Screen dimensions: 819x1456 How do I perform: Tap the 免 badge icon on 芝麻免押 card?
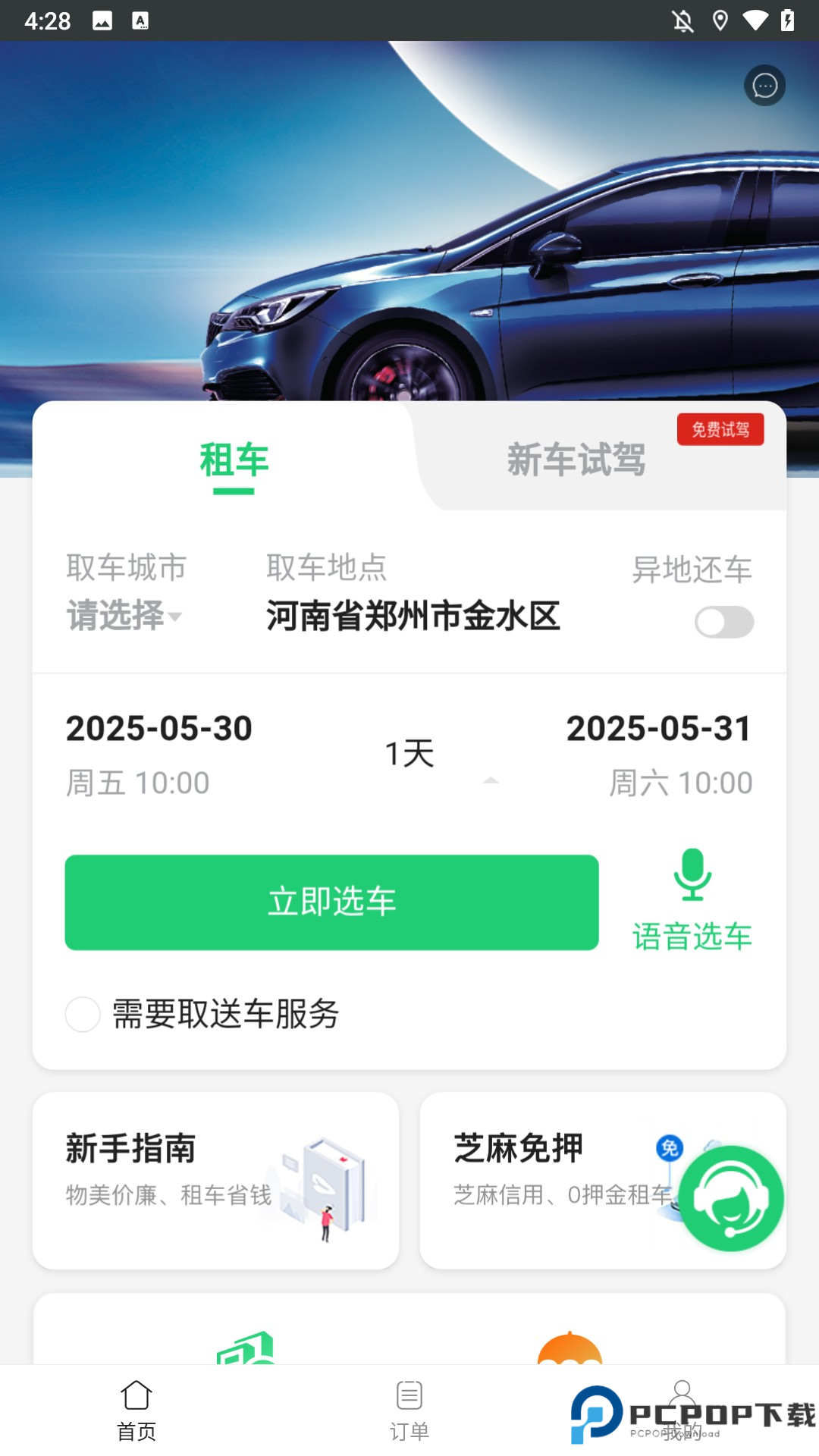tap(670, 1147)
